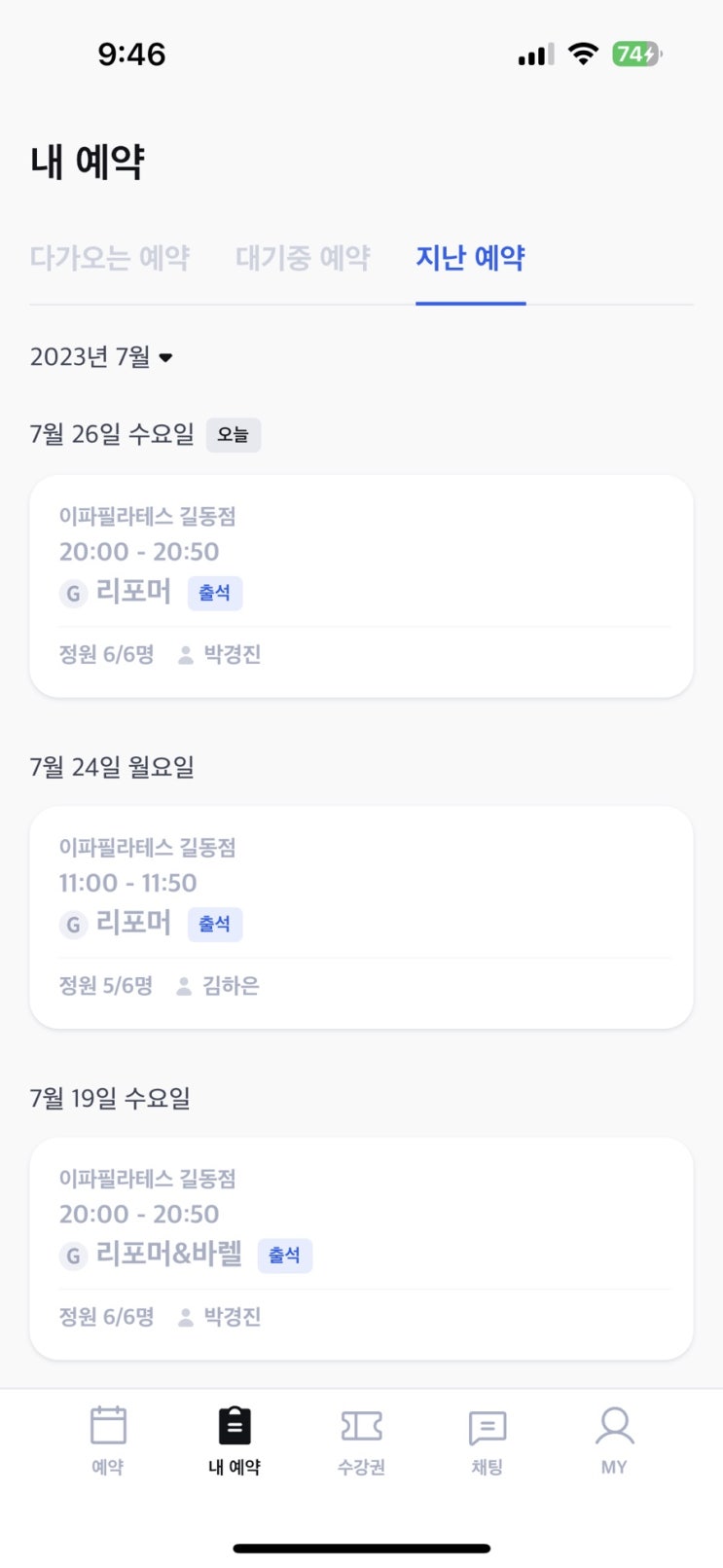The image size is (723, 1568).
Task: Open the 7월 26일 리포머 reservation card
Action: [361, 586]
